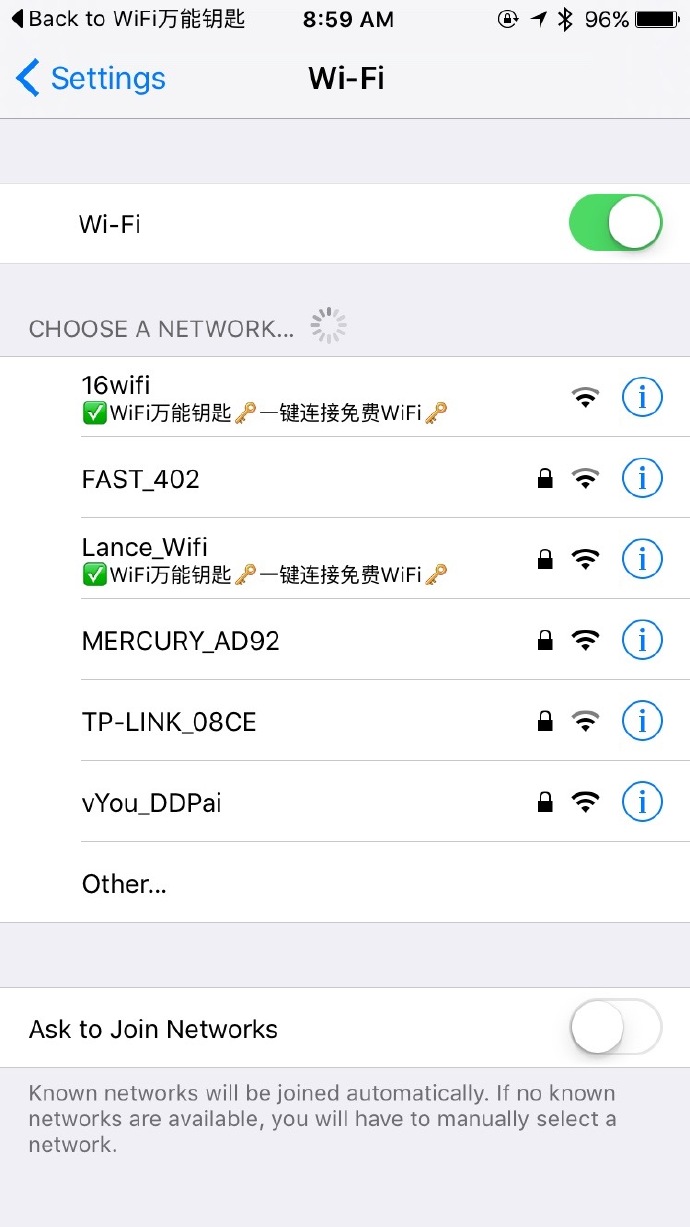Screen dimensions: 690x1227
Task: Connect to TP-LINK_08CE
Action: click(x=345, y=721)
